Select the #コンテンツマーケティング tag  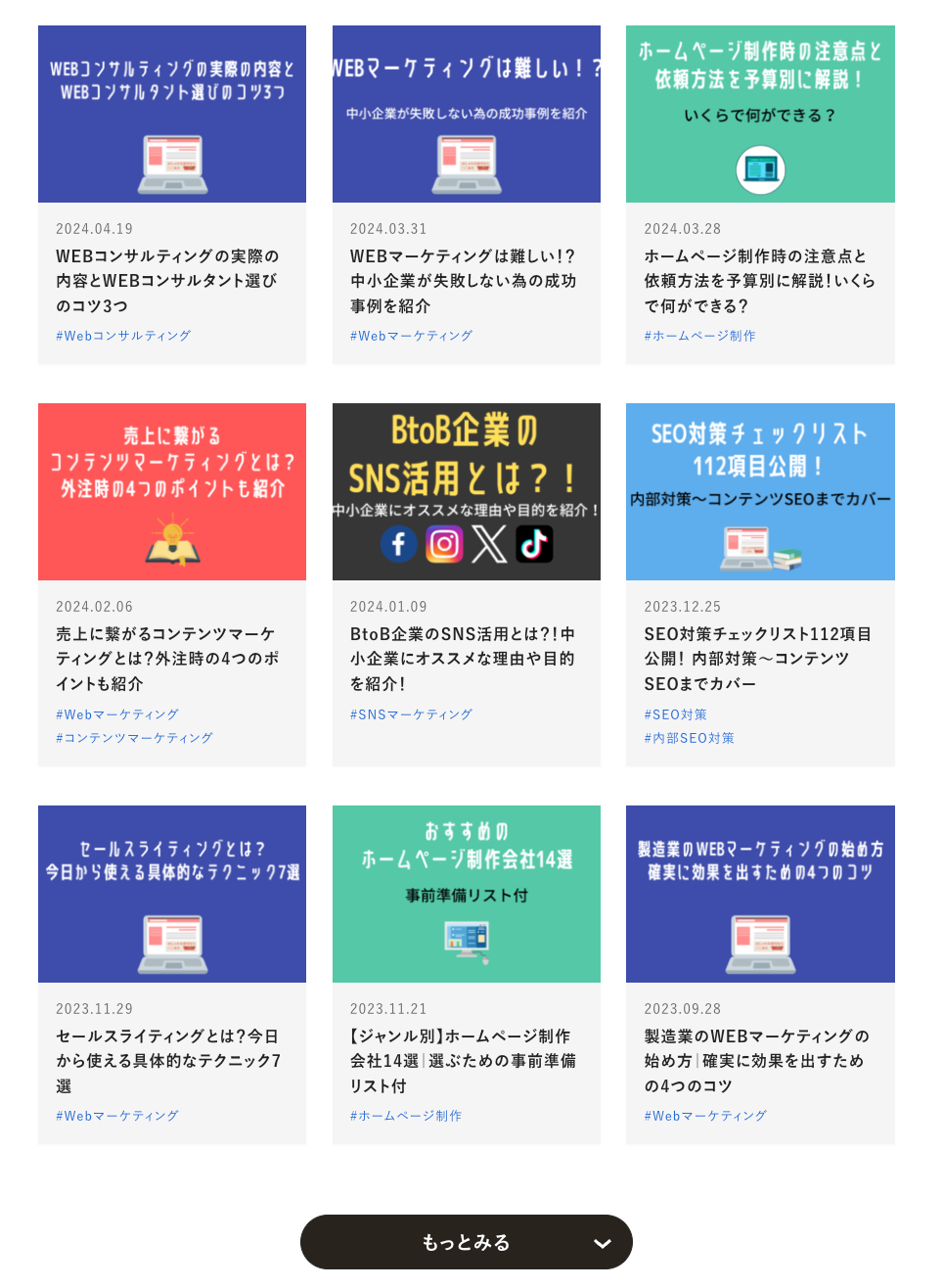[x=134, y=738]
